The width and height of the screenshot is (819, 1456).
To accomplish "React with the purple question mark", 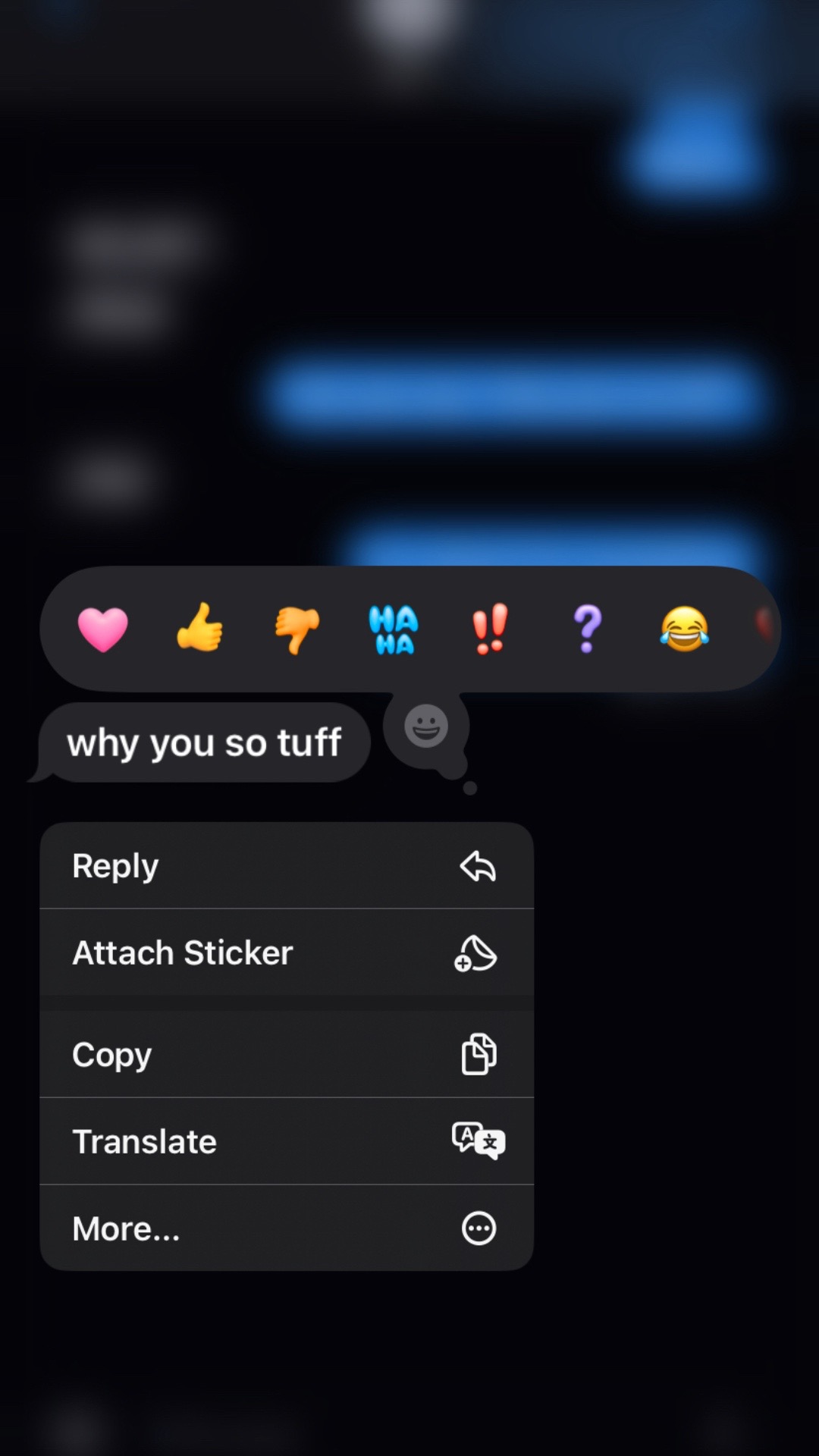I will click(x=587, y=629).
